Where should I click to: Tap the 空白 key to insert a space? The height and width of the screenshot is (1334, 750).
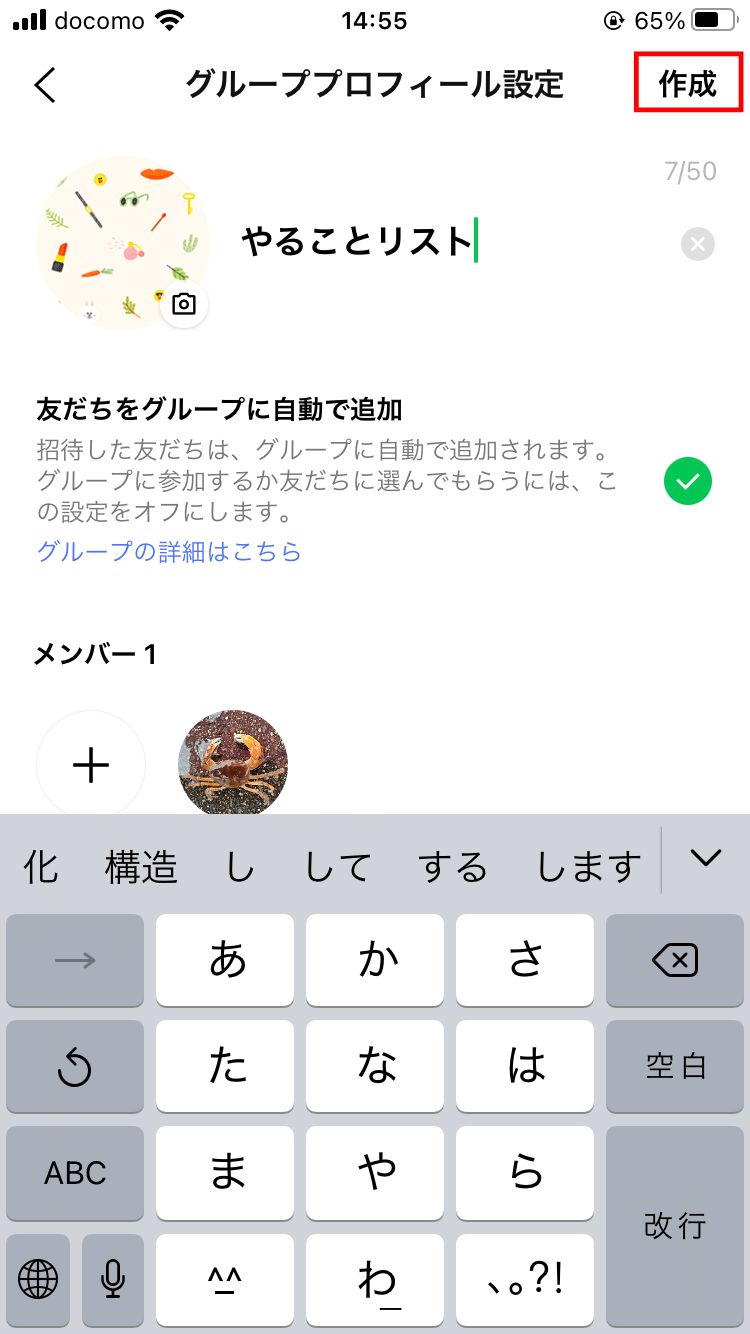pyautogui.click(x=675, y=1067)
